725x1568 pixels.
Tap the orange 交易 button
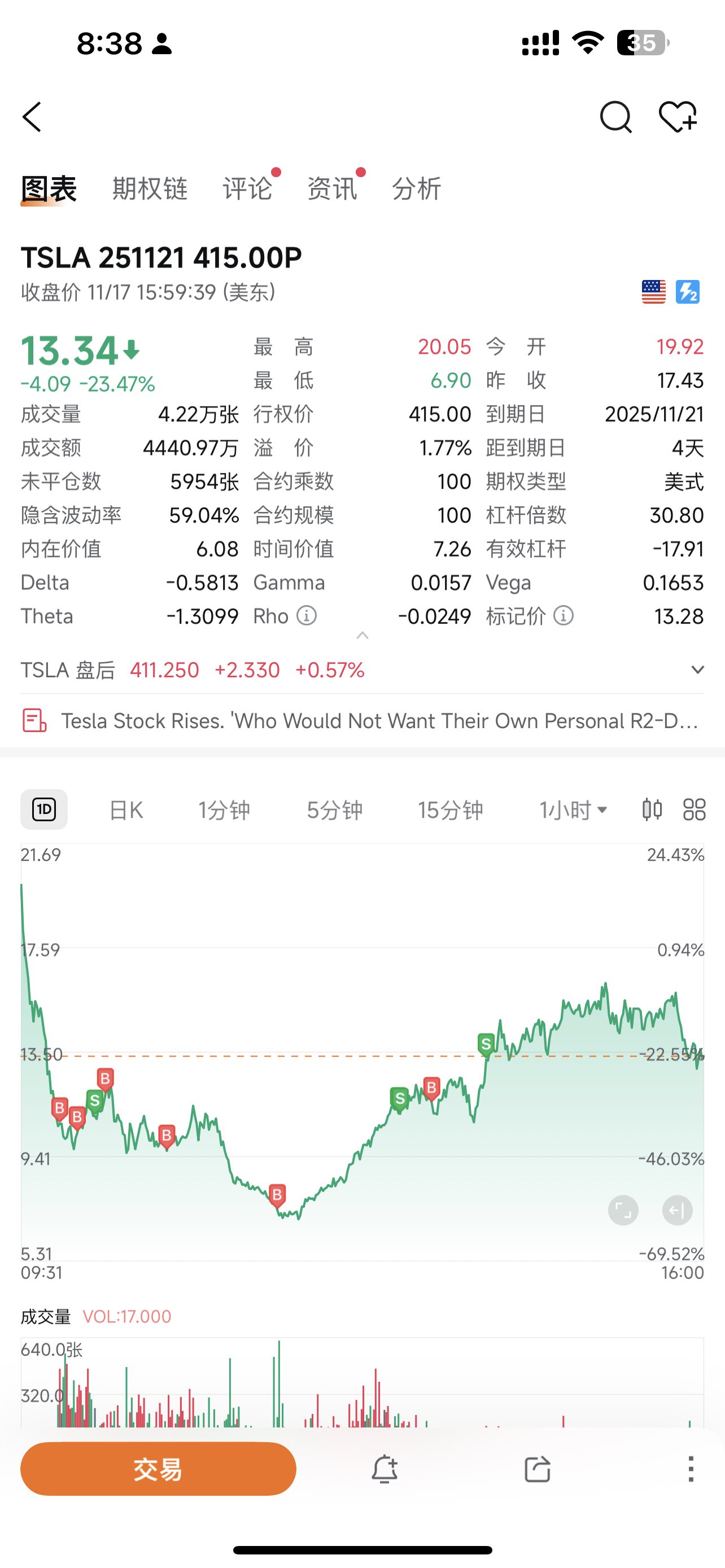(158, 1469)
